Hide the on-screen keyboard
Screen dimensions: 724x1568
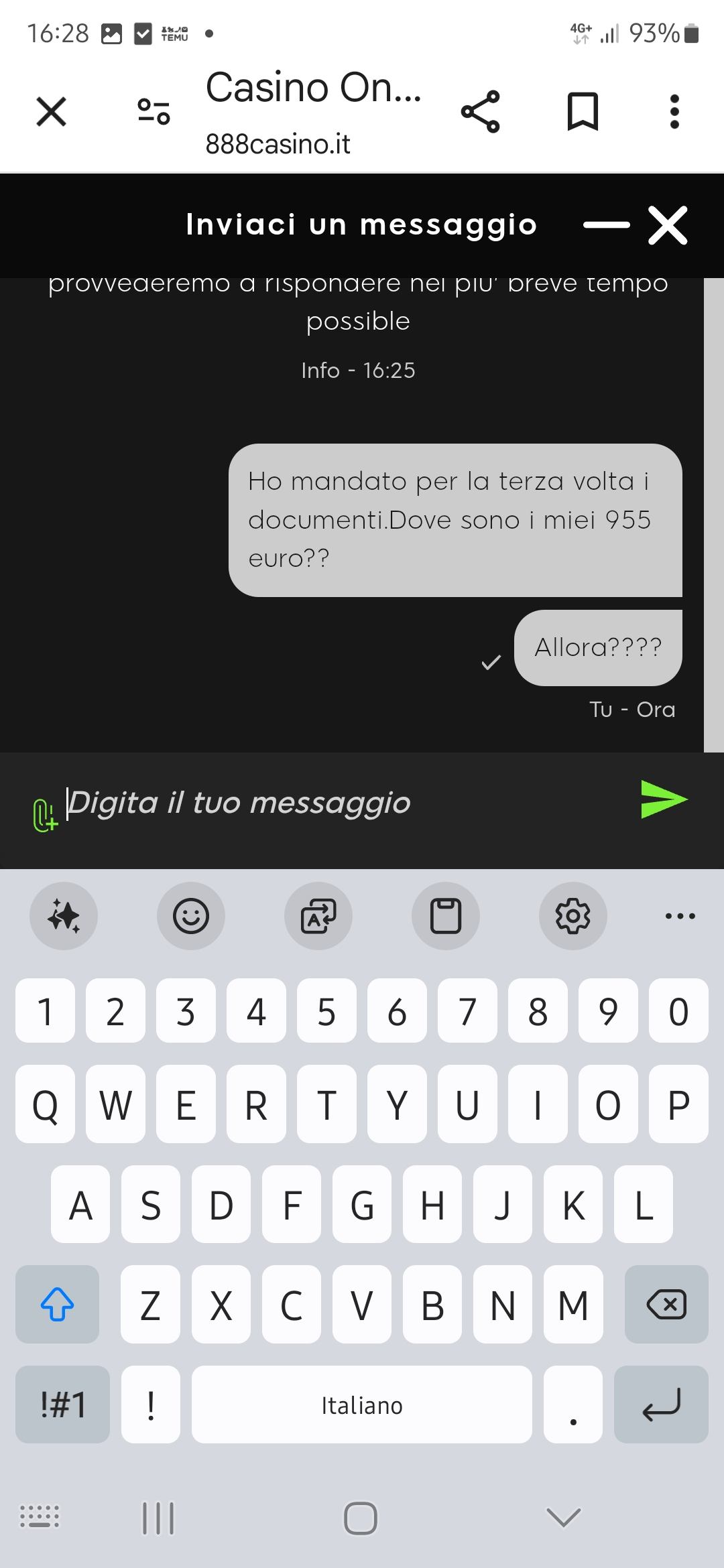click(563, 1518)
